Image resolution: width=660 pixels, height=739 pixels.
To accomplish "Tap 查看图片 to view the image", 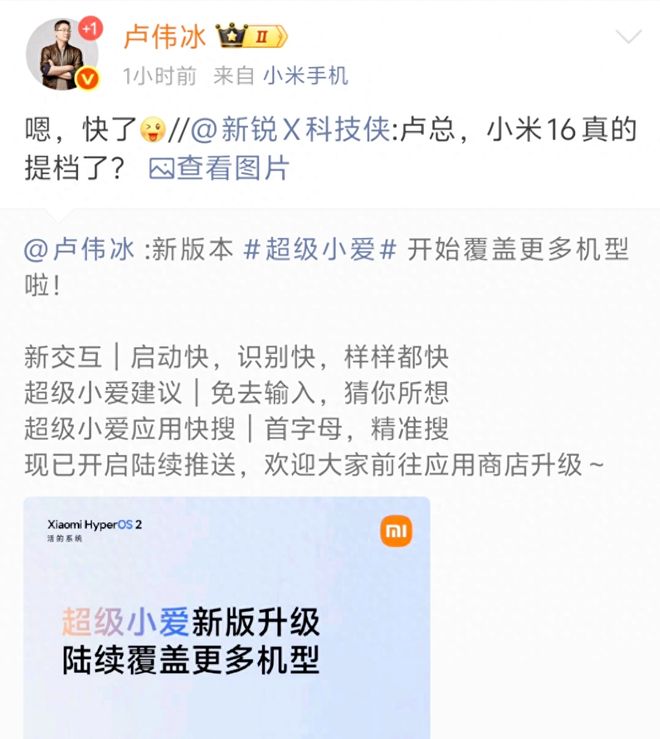I will tap(219, 168).
